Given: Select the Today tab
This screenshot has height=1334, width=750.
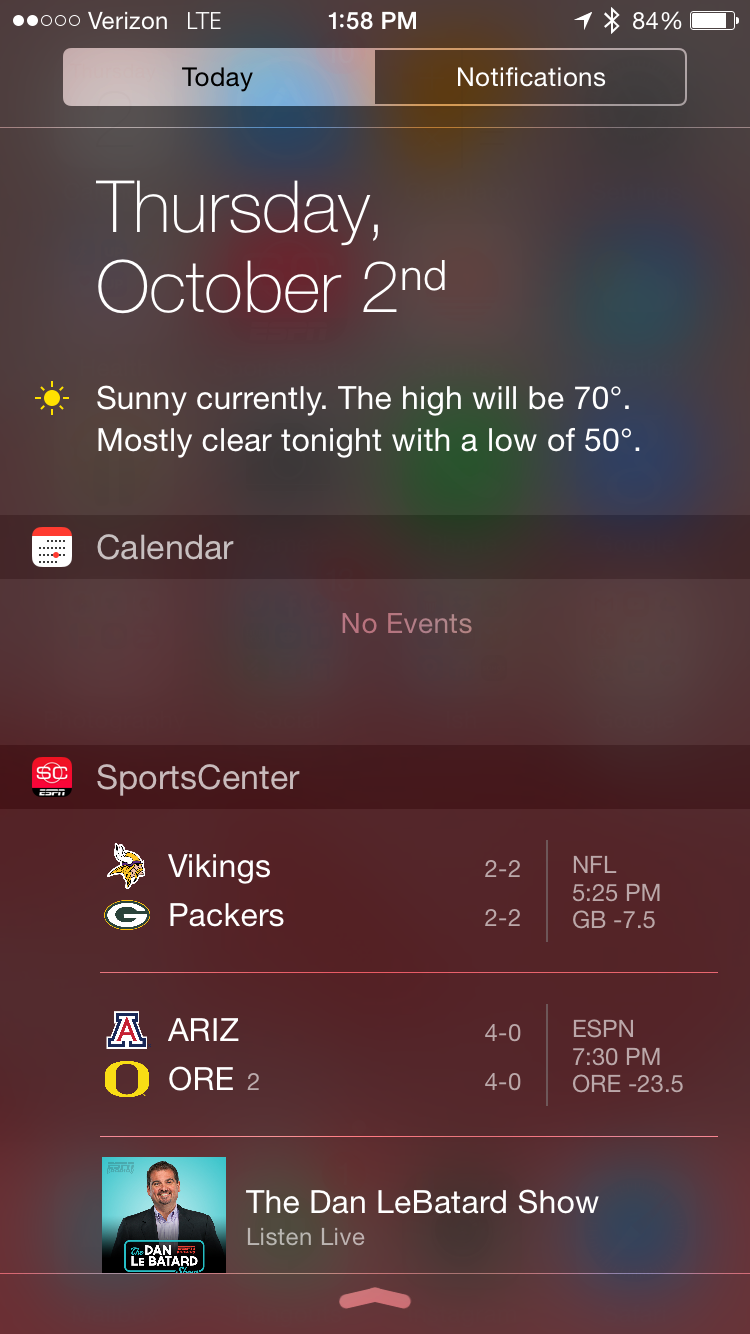Looking at the screenshot, I should coord(218,77).
